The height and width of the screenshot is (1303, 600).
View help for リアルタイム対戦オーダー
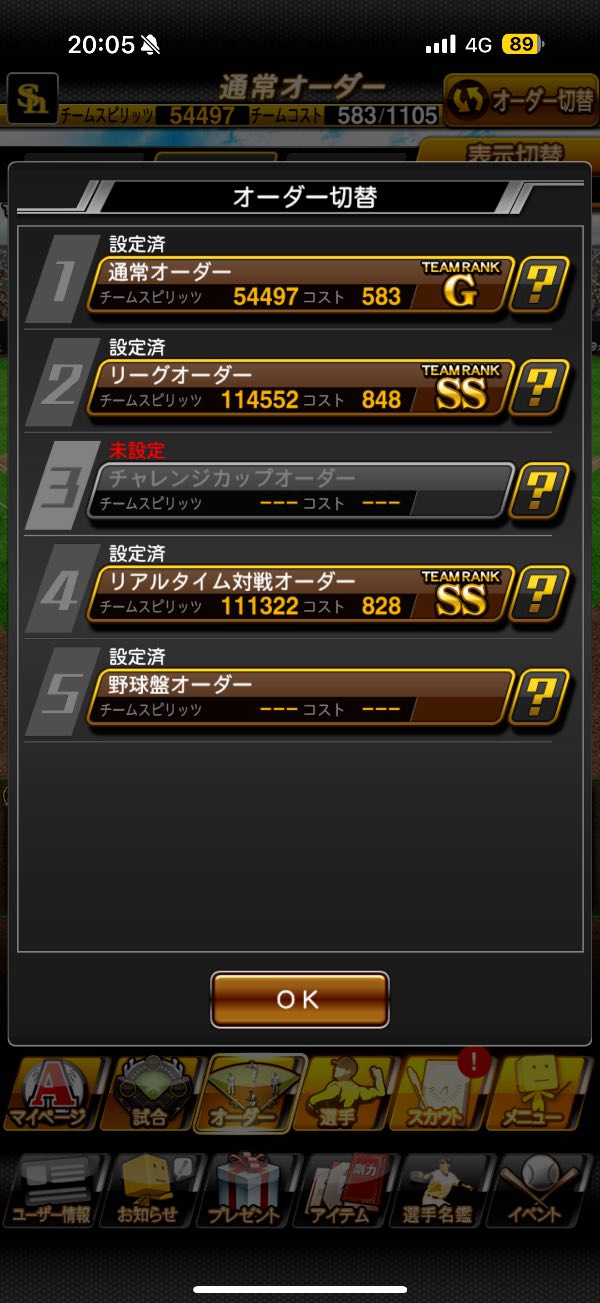click(539, 594)
